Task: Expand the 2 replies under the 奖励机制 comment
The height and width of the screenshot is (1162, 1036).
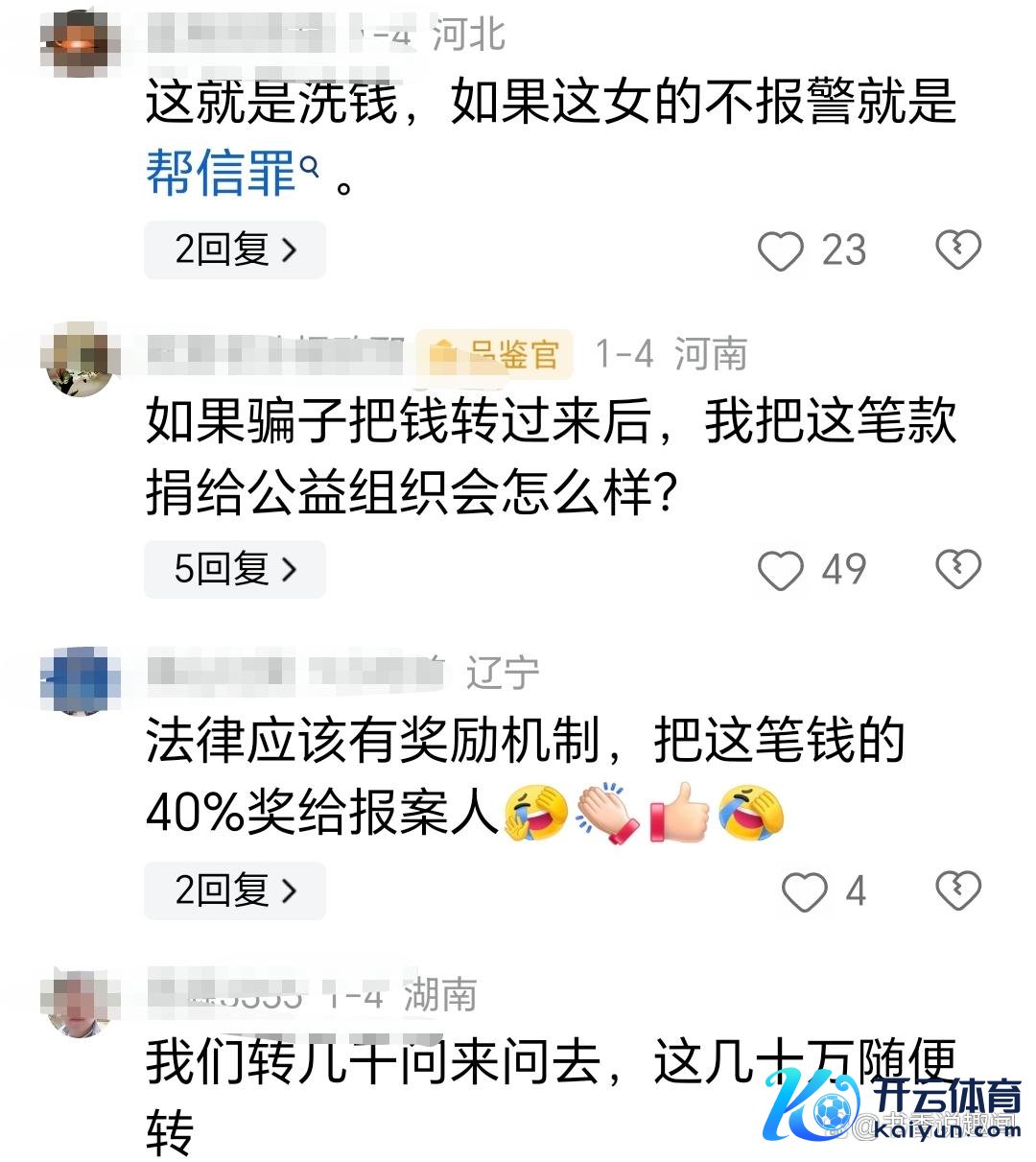Action: [234, 891]
